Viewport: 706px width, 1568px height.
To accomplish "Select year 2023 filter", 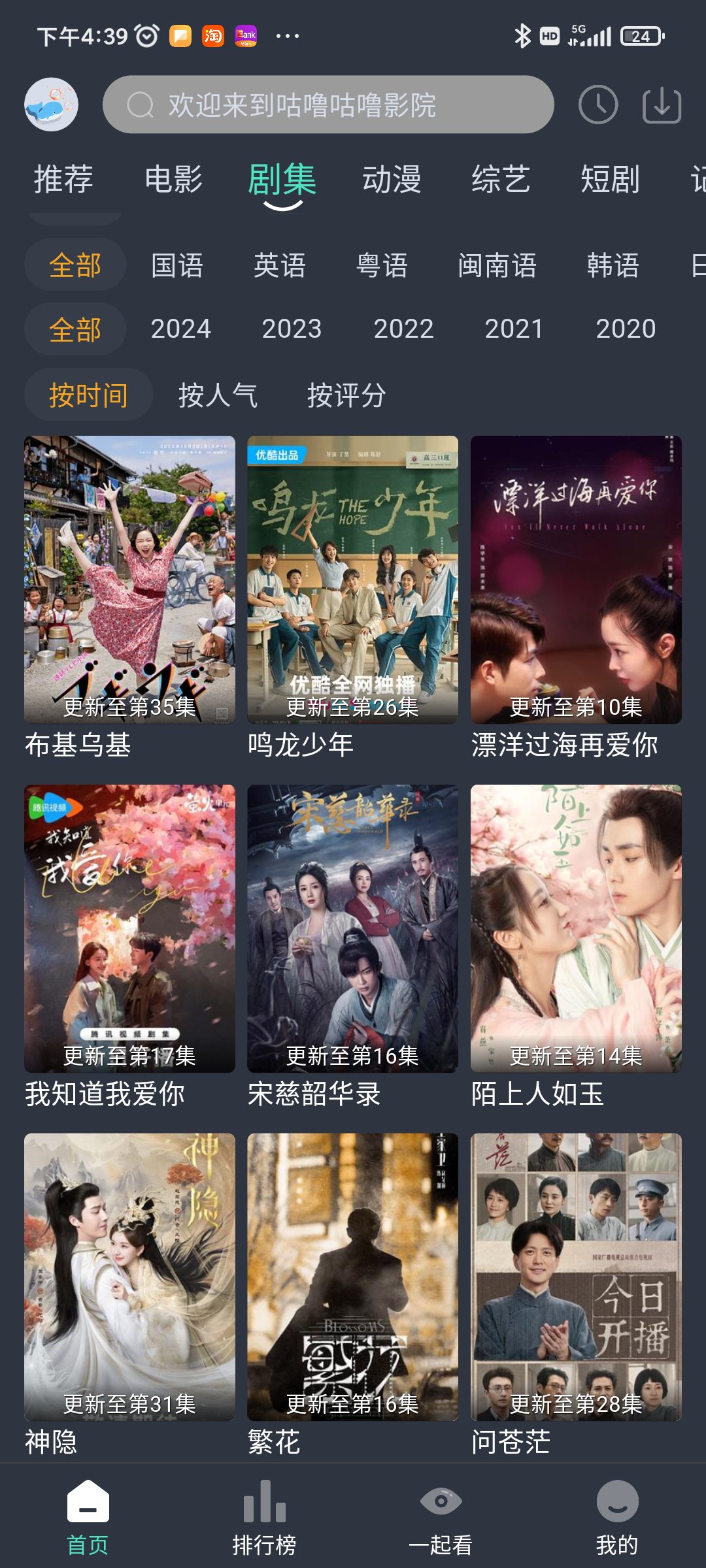I will [x=292, y=329].
